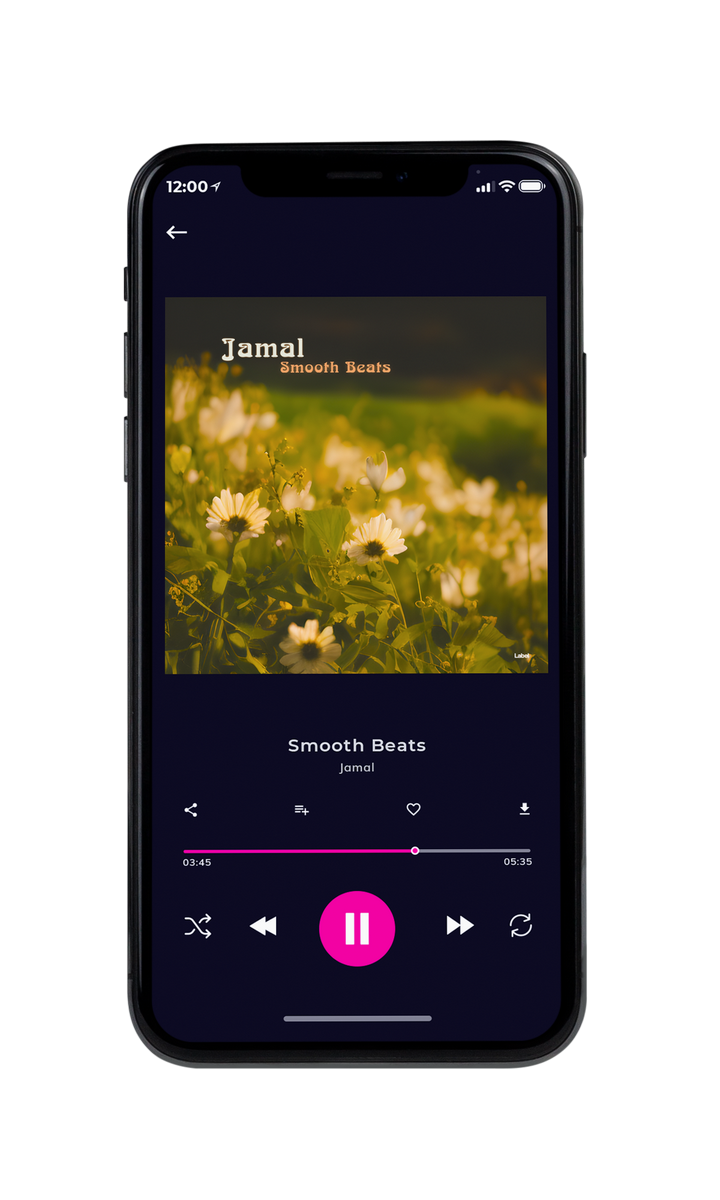Download the current track
Screen dimensions: 720x1200
(524, 809)
